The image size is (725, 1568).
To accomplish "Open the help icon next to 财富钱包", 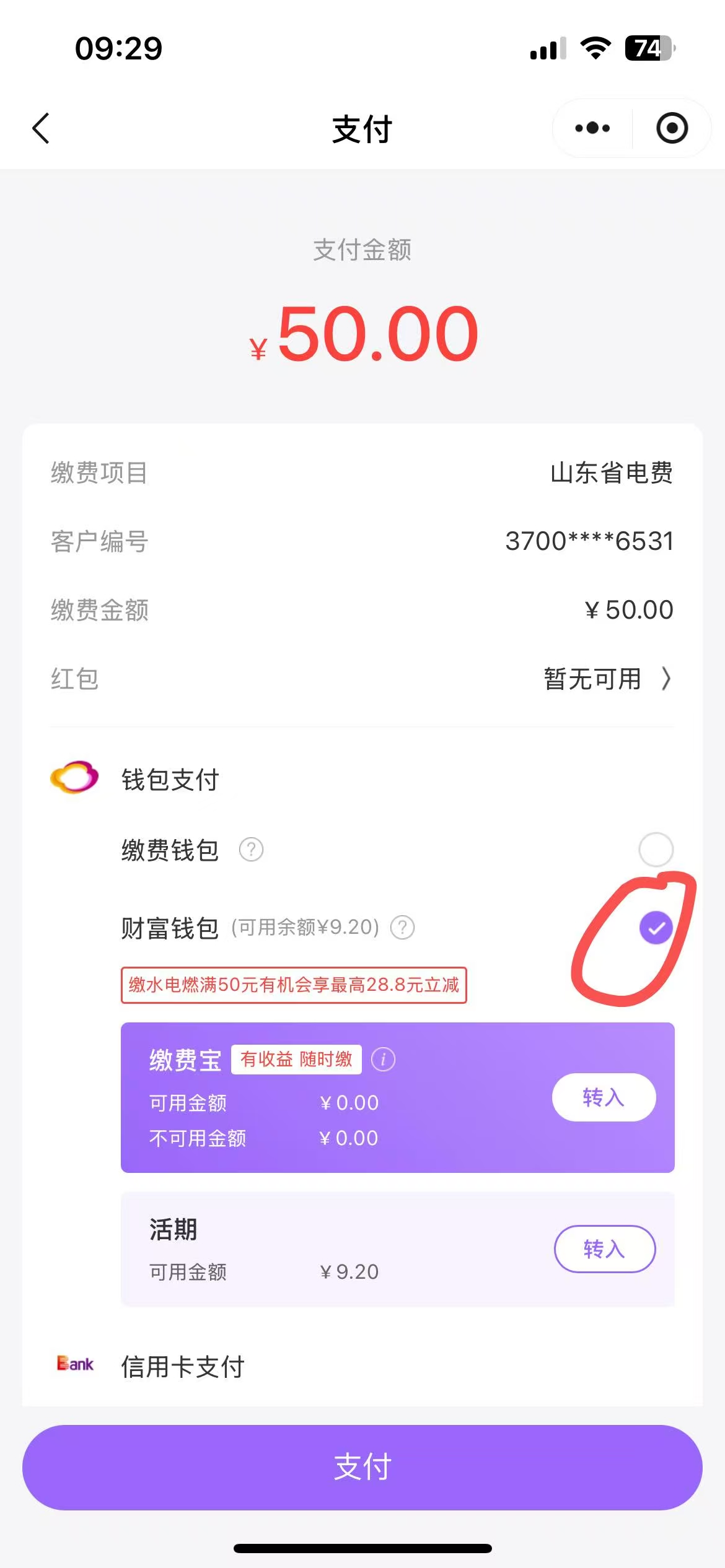I will (x=402, y=928).
